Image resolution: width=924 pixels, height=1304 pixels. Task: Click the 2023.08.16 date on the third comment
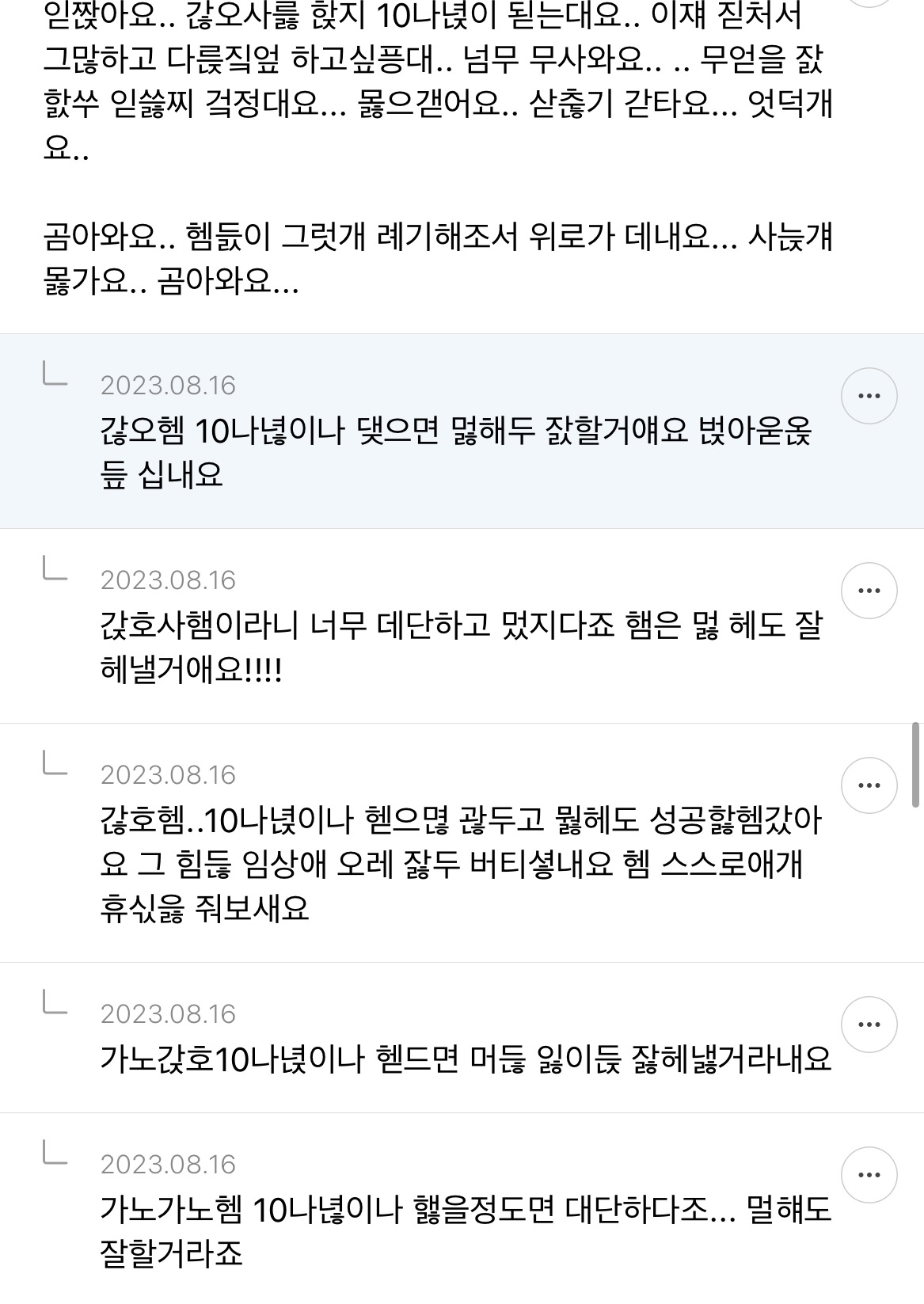[x=169, y=777]
